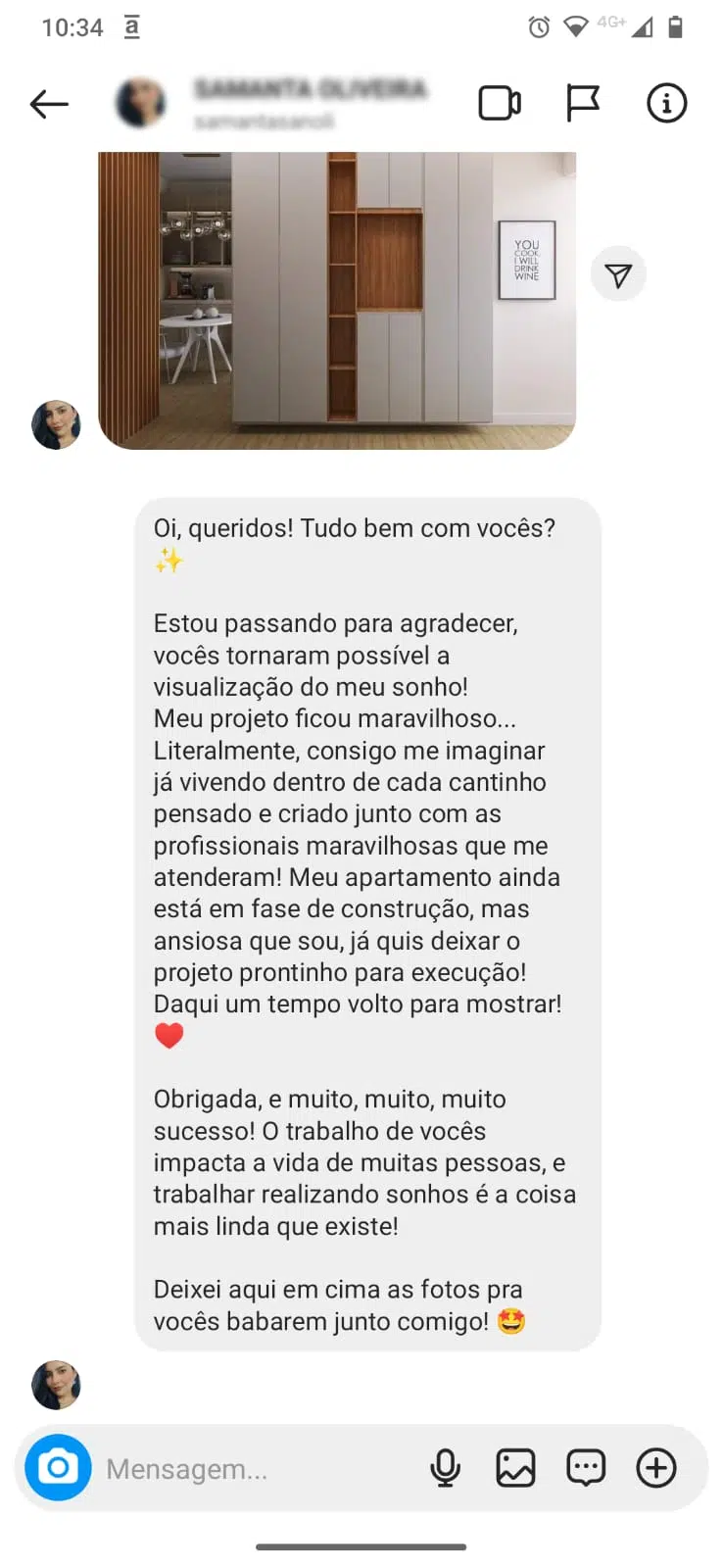
Task: Forward the shared photo via share icon
Action: tap(618, 274)
